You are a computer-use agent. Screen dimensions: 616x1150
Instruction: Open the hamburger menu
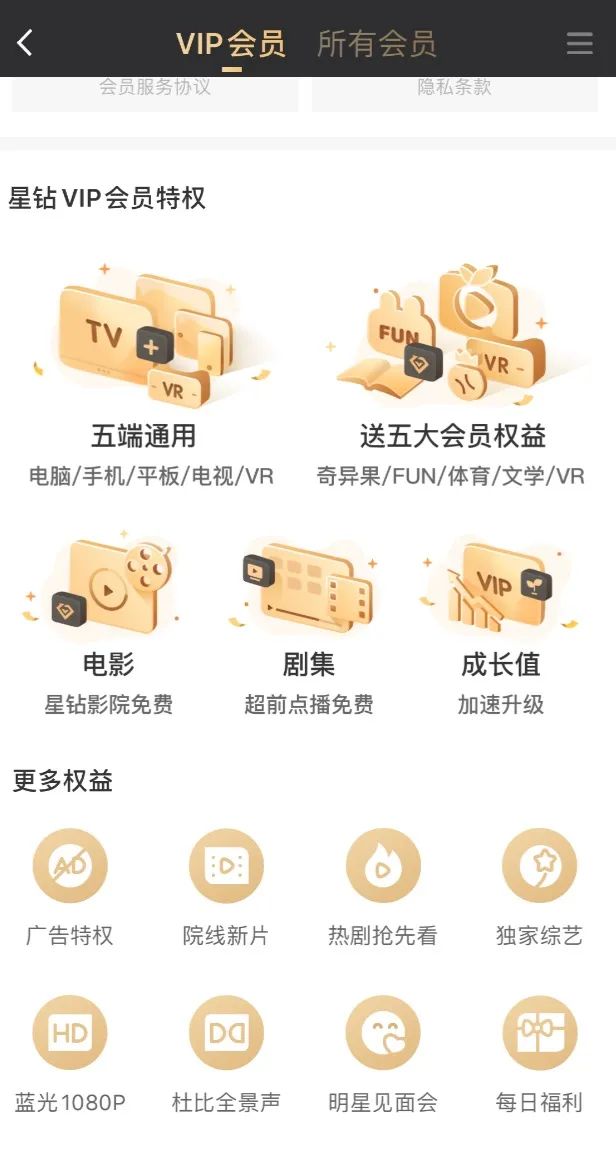point(579,43)
